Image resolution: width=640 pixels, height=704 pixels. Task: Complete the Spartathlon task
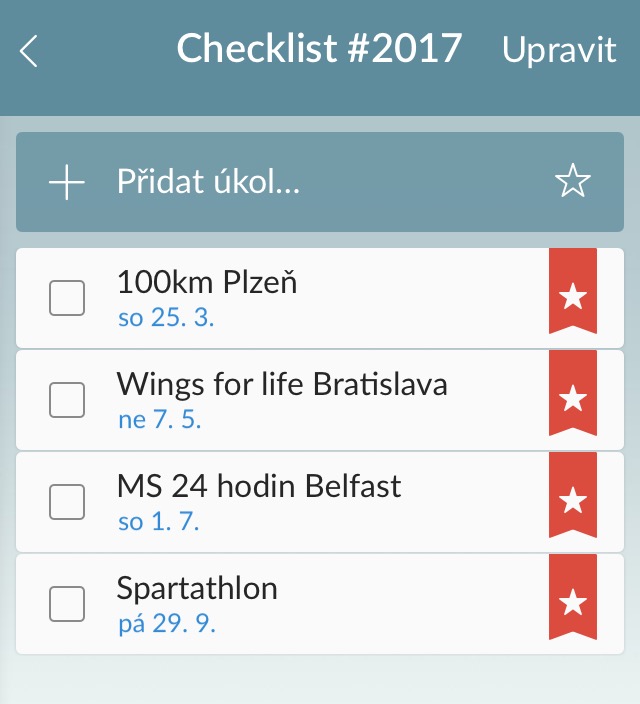(67, 604)
